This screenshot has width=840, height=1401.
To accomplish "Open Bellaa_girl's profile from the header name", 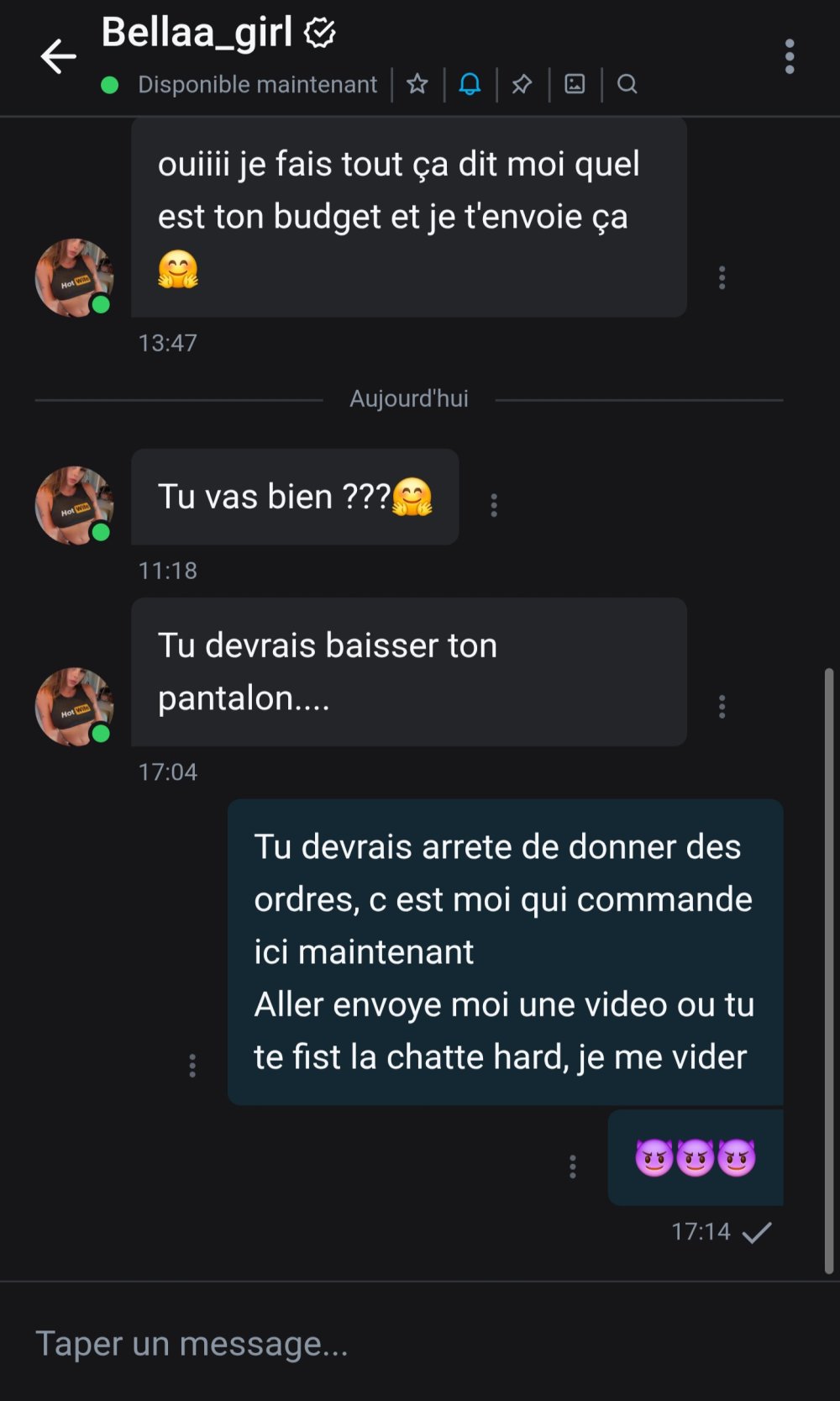I will [197, 33].
